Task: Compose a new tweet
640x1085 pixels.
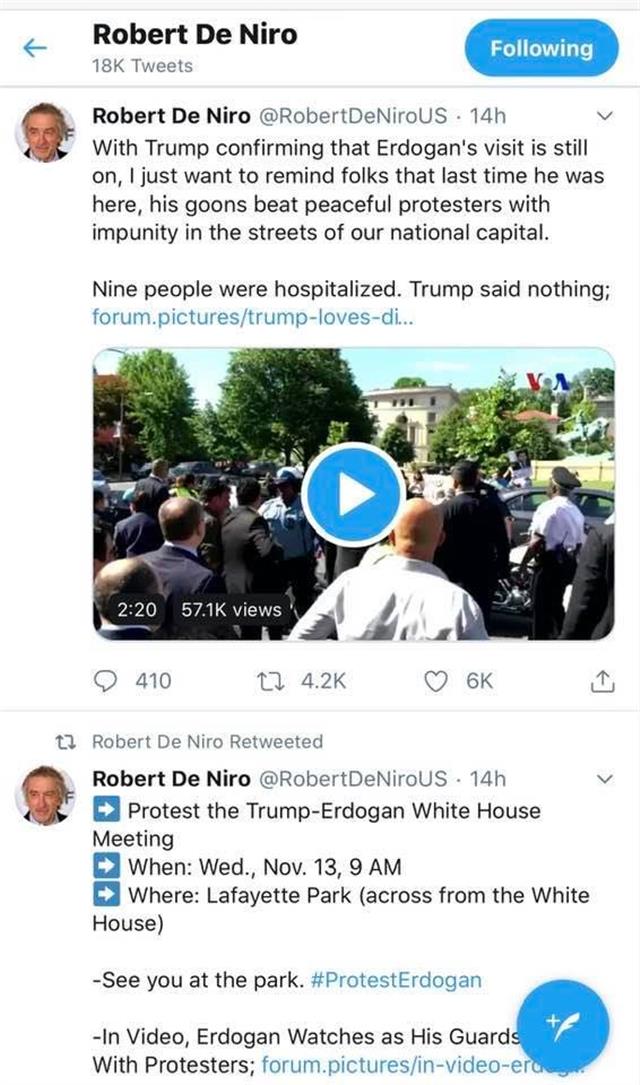Action: (x=563, y=1024)
